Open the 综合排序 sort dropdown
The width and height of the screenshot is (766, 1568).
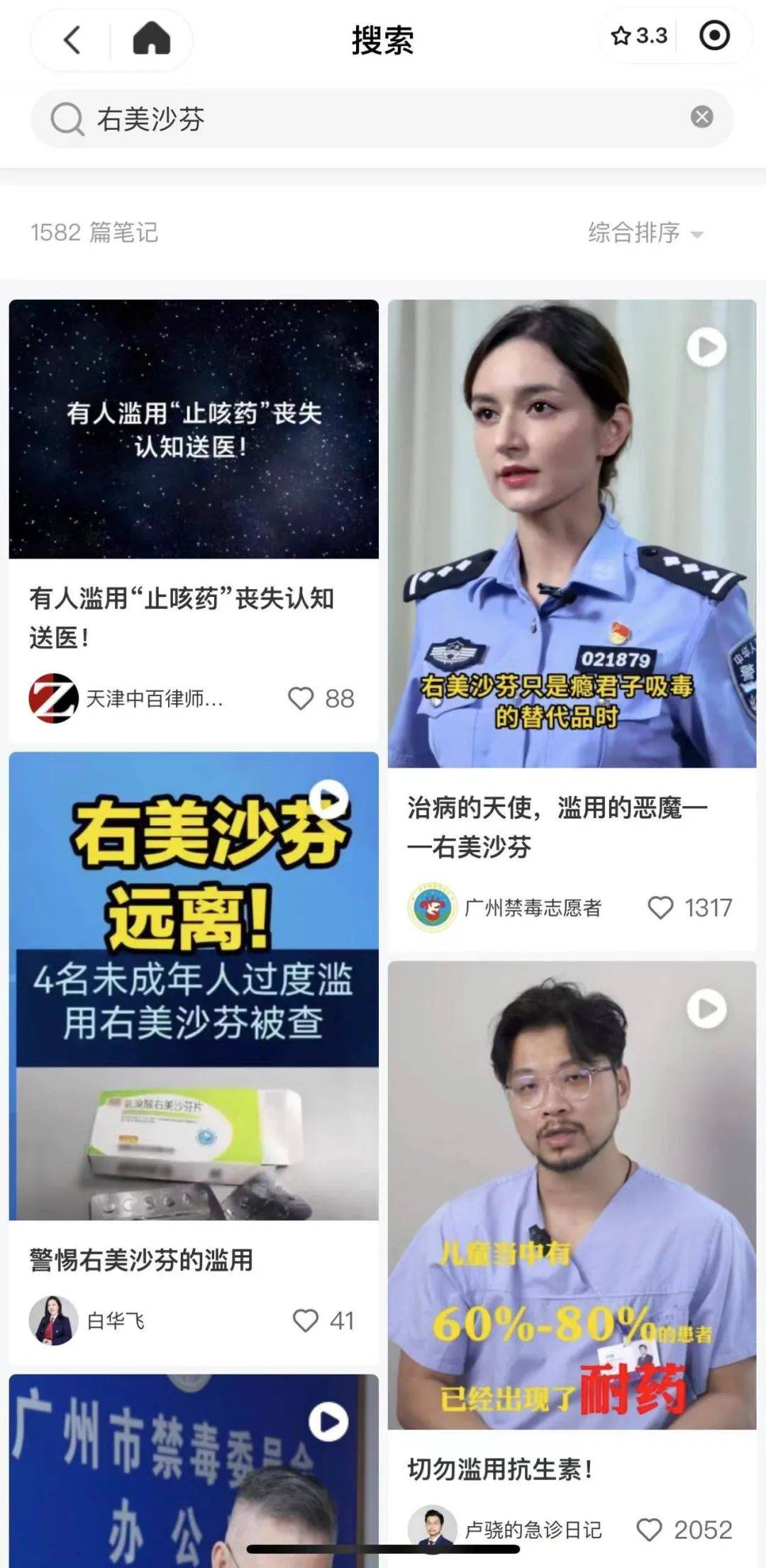645,233
